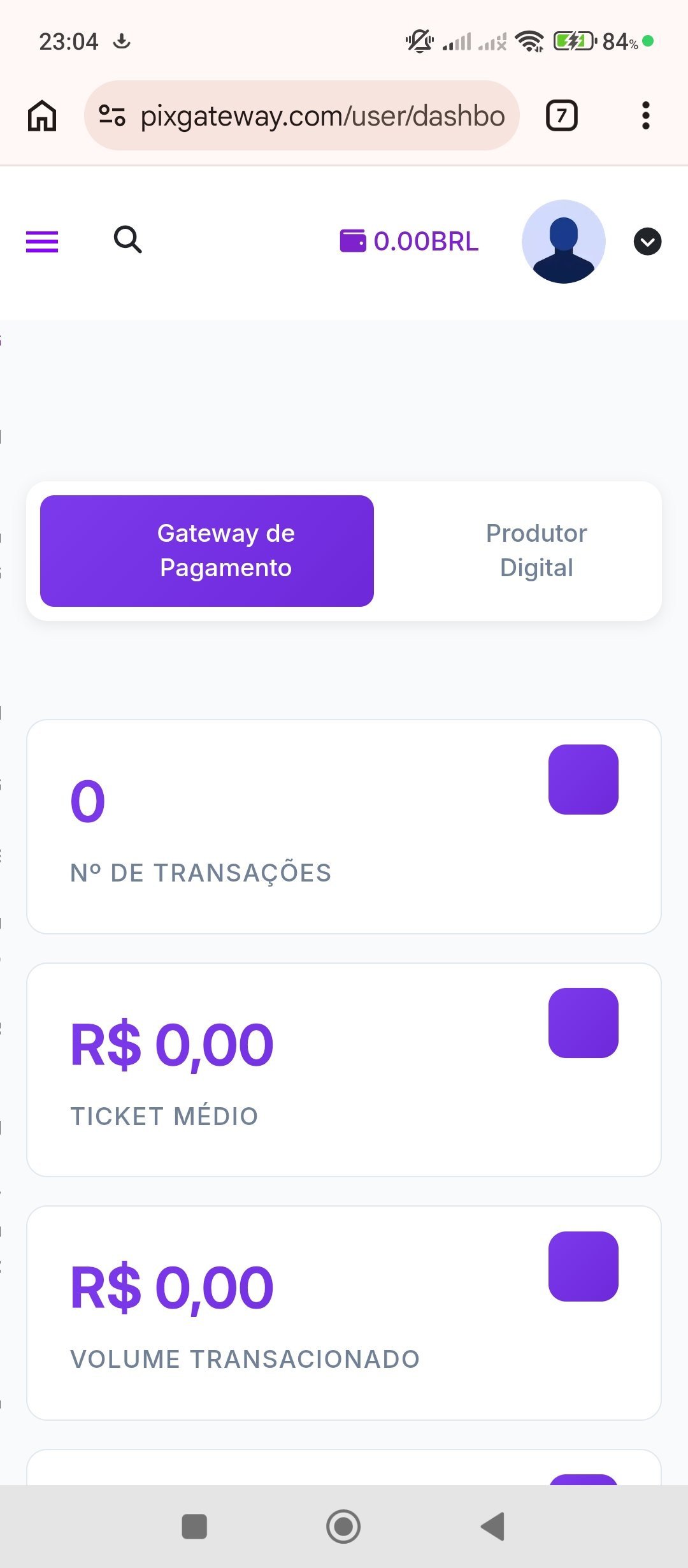Open recent apps from the navigation bar
688x1568 pixels.
[x=194, y=1527]
